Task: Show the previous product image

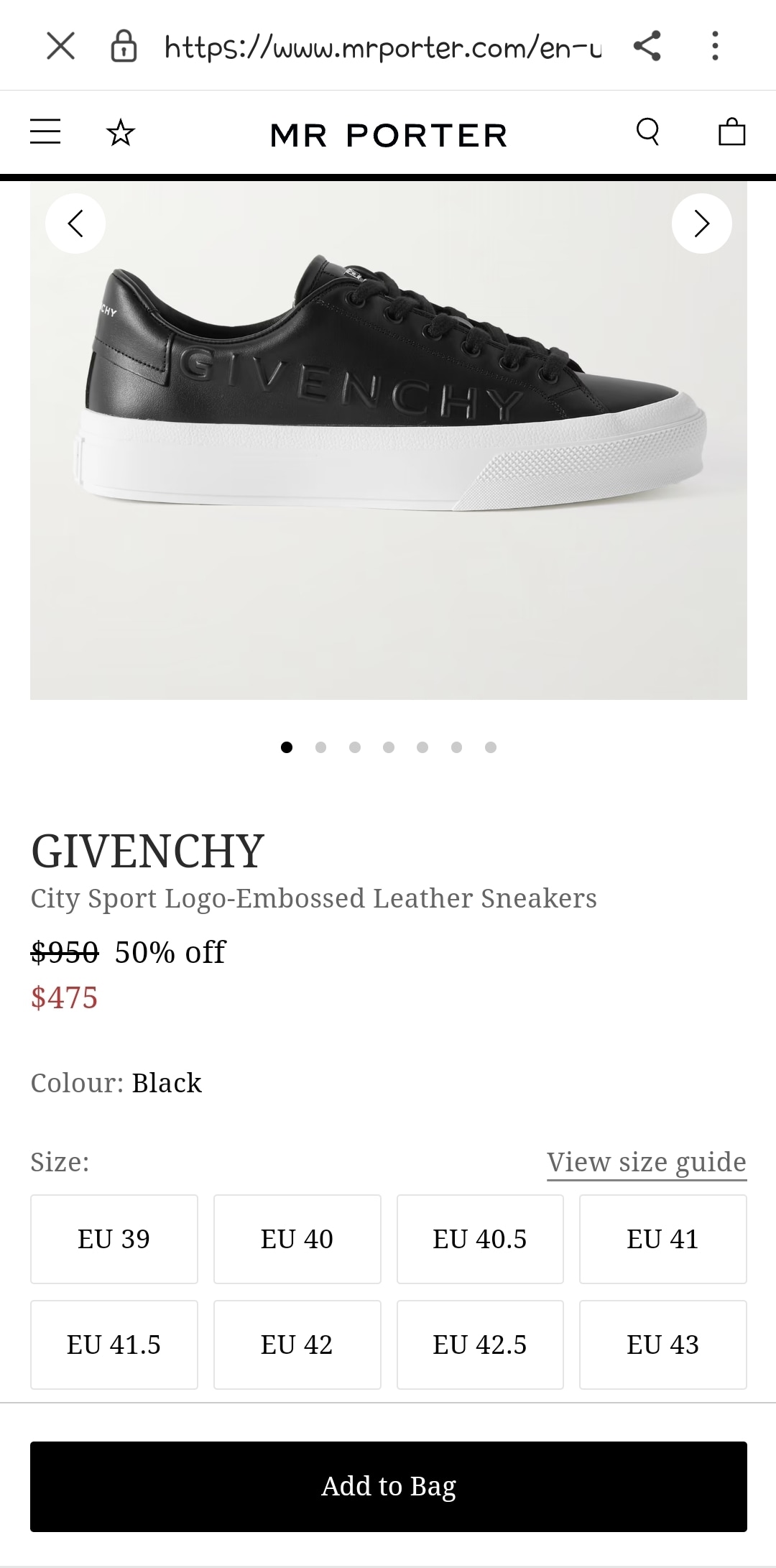Action: click(x=75, y=223)
